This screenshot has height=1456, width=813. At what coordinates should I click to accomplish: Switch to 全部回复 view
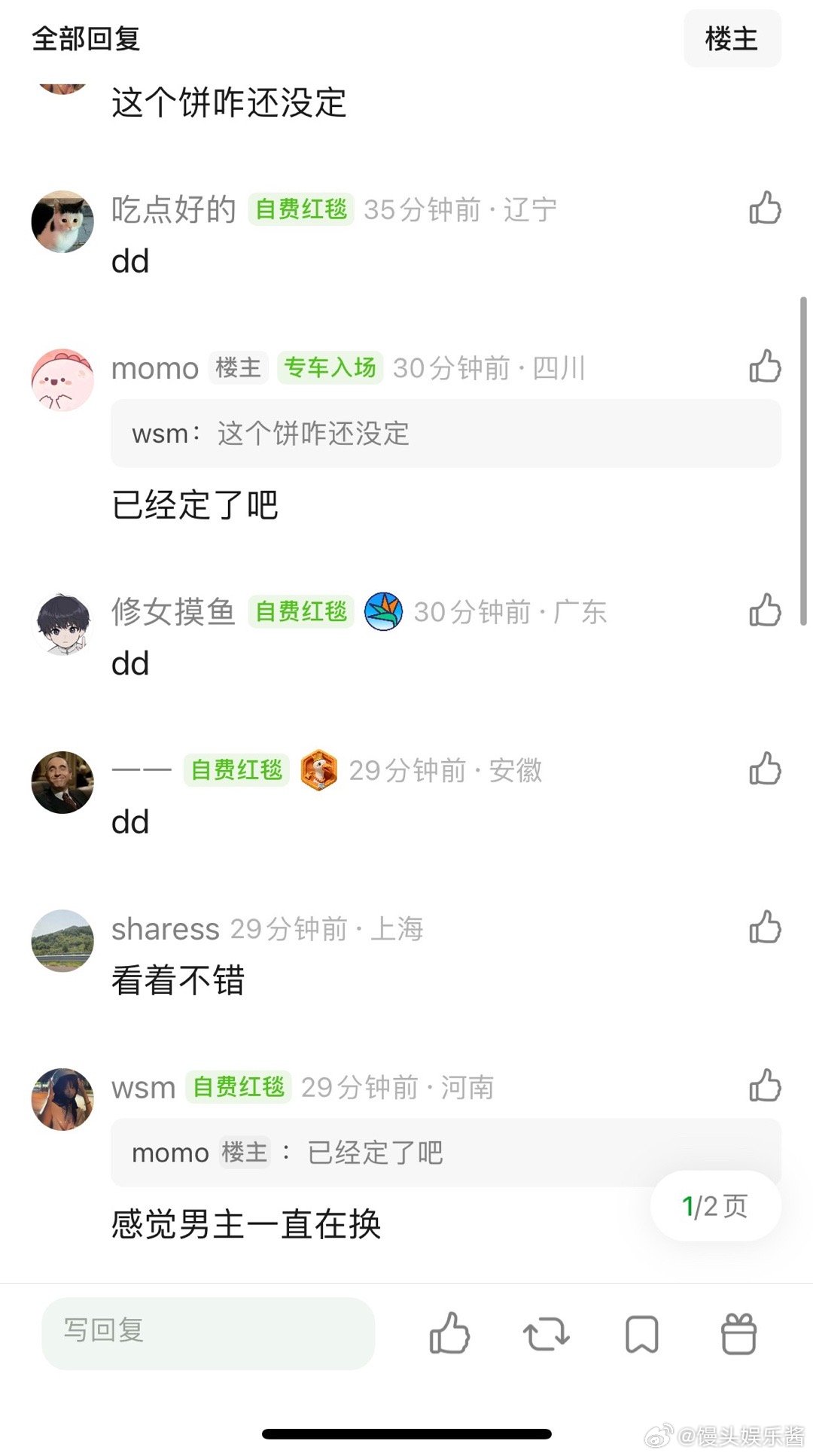point(85,39)
